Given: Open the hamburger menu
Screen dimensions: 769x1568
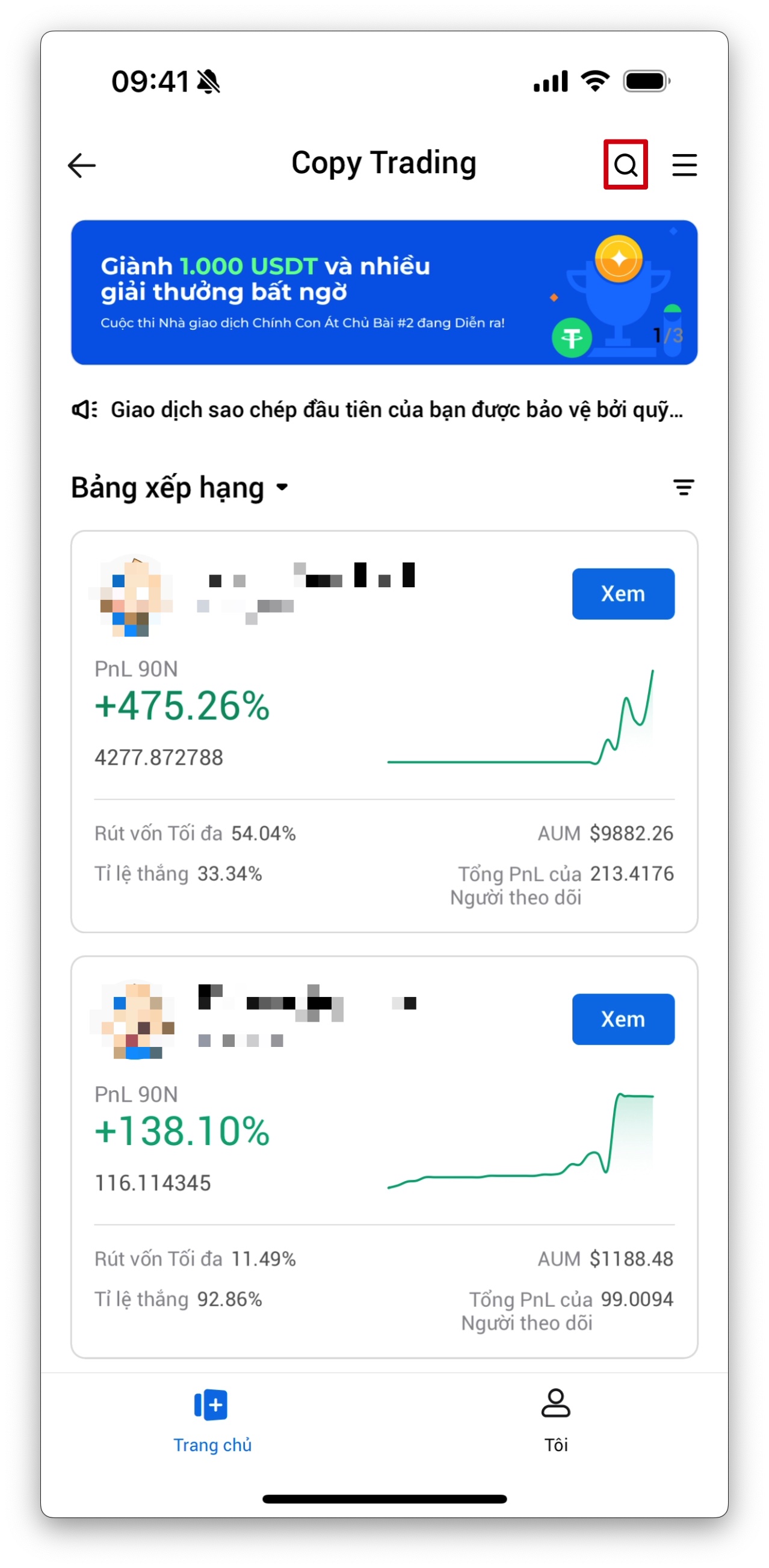Looking at the screenshot, I should [684, 165].
